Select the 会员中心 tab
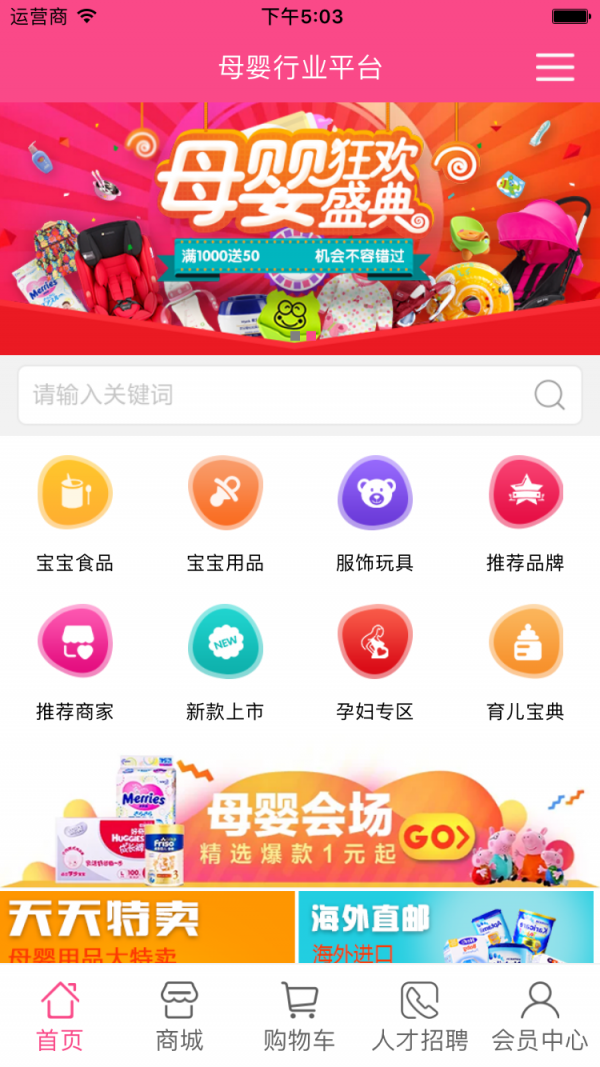 click(x=540, y=1016)
